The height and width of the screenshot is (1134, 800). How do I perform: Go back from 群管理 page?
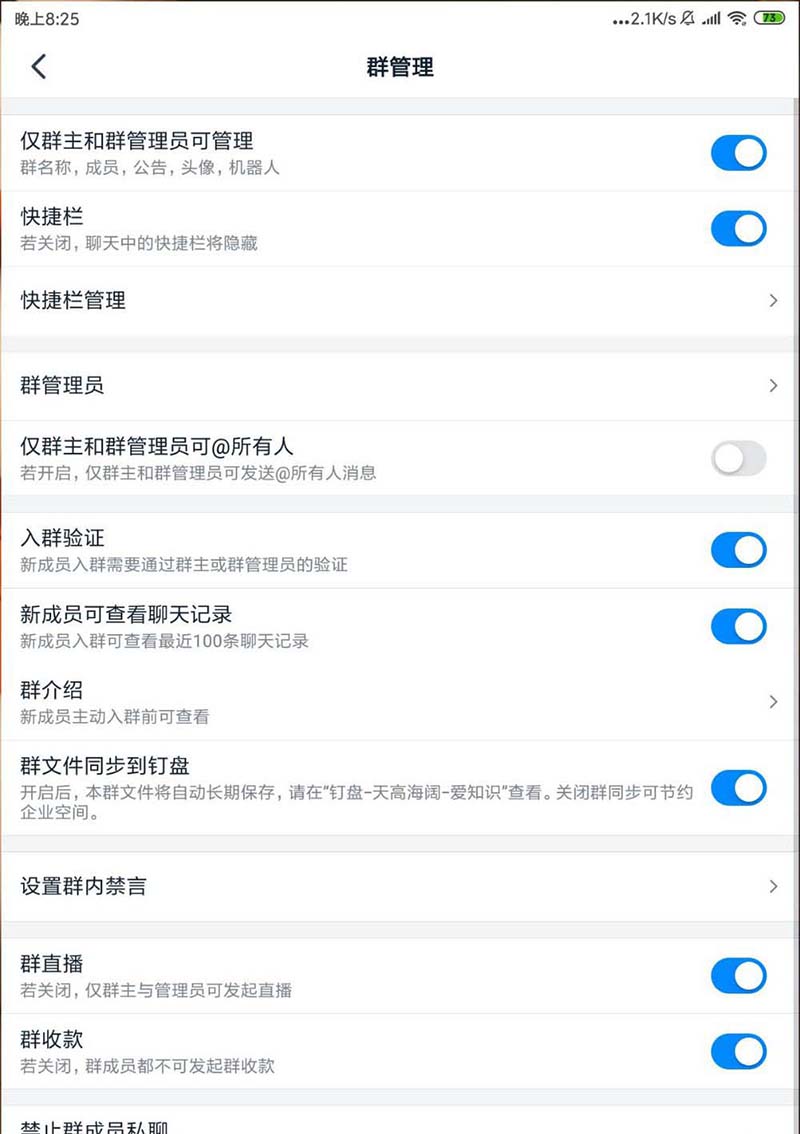point(39,67)
